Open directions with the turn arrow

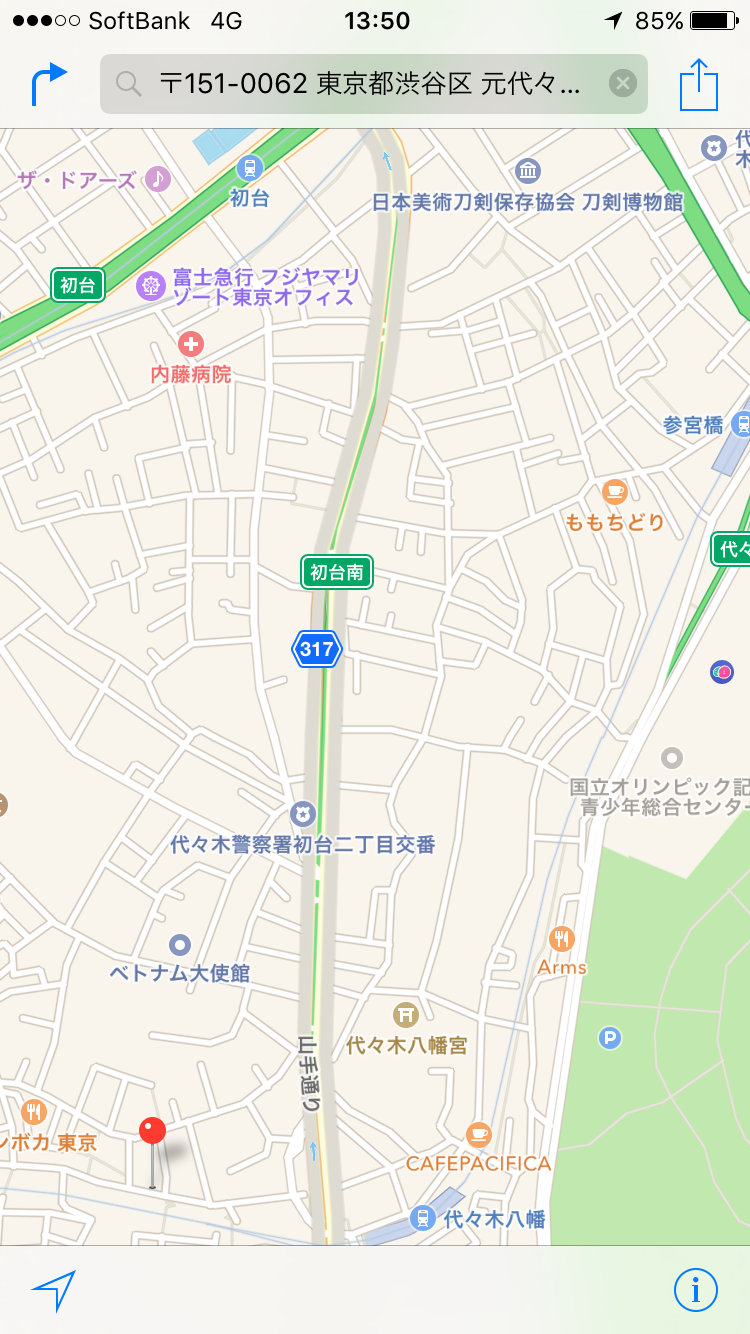pos(48,84)
